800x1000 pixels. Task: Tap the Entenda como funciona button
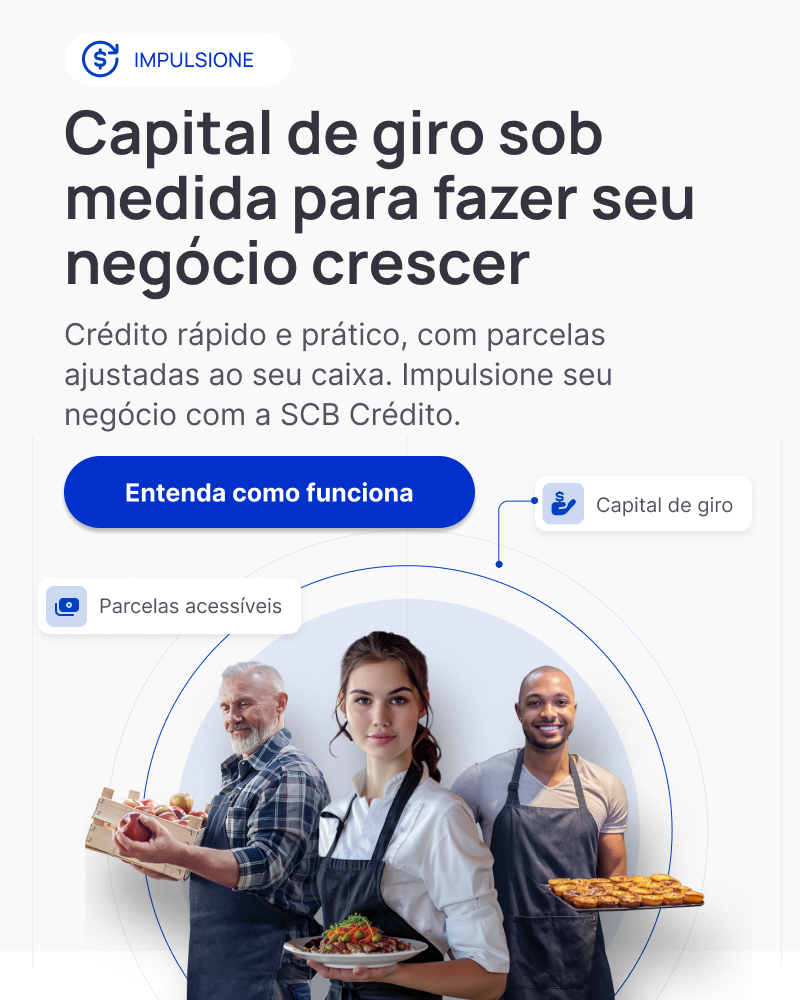[x=269, y=492]
